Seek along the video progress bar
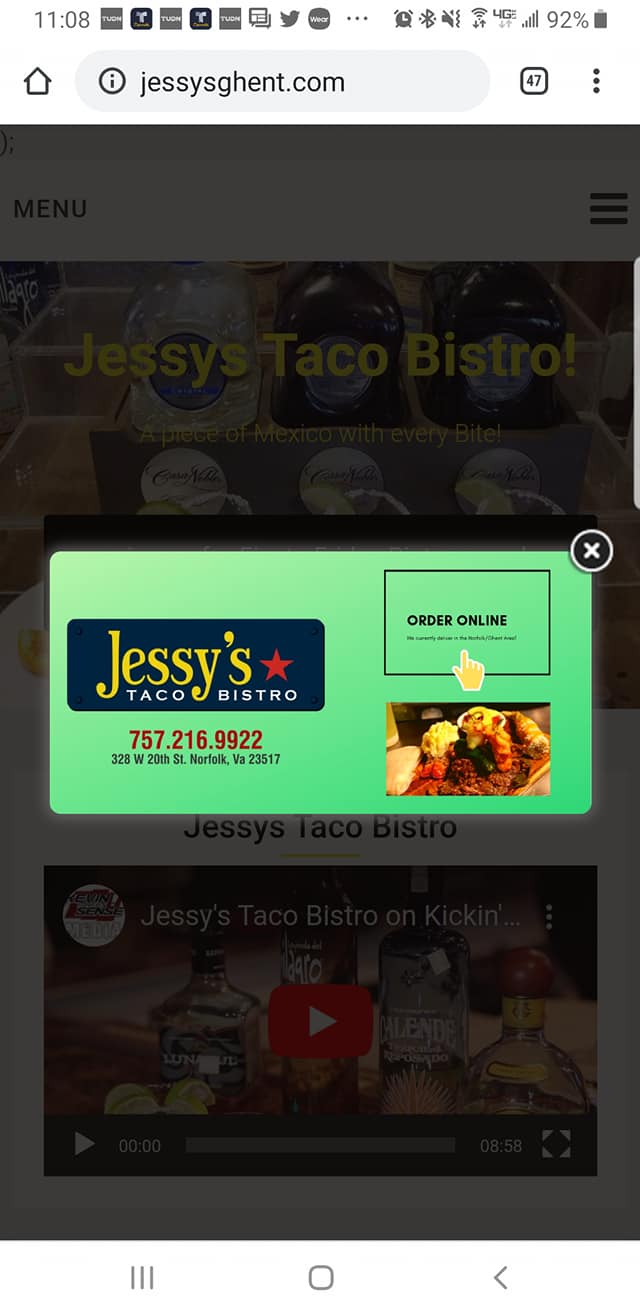Screen dimensions: 640x1315 [320, 1145]
